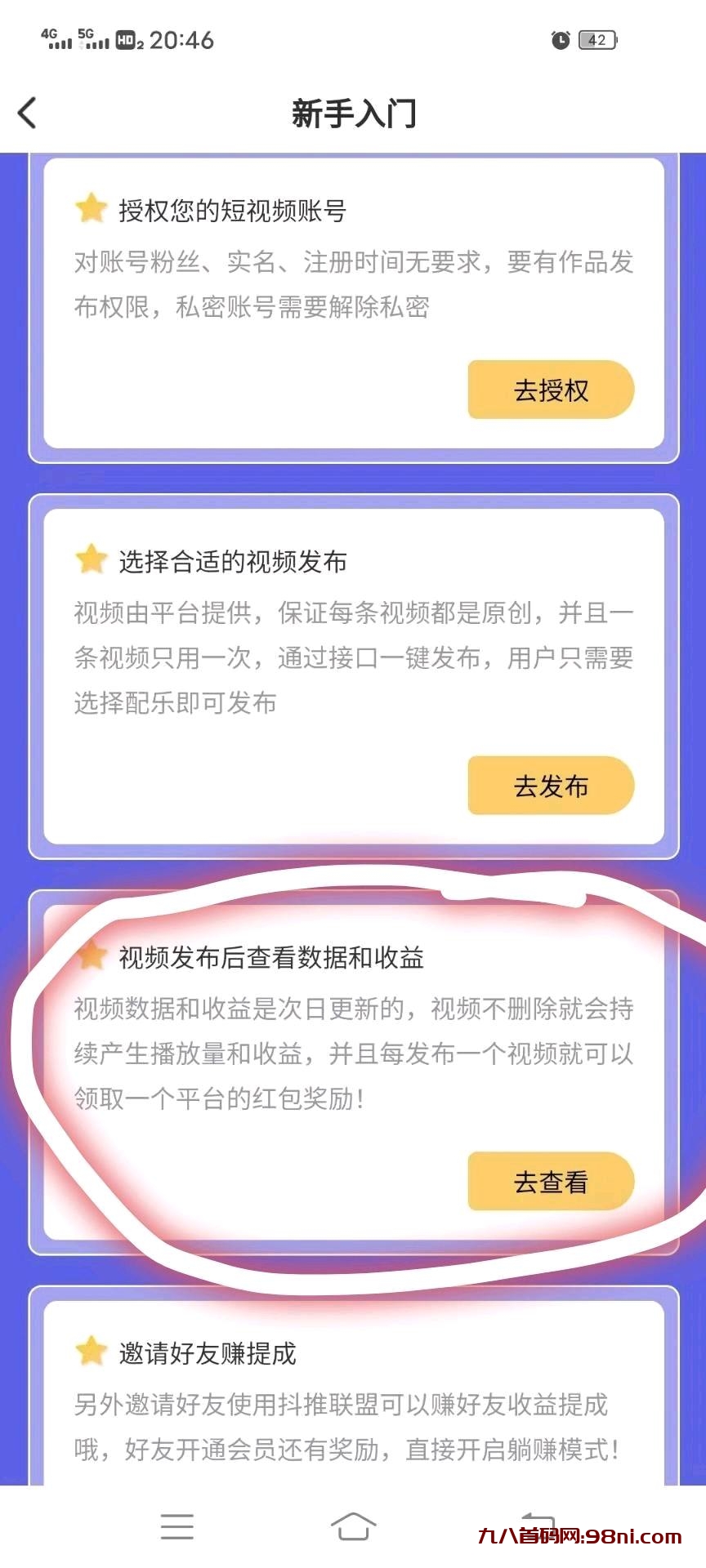706x1568 pixels.
Task: Open recent apps from the navigation bar
Action: click(176, 1526)
